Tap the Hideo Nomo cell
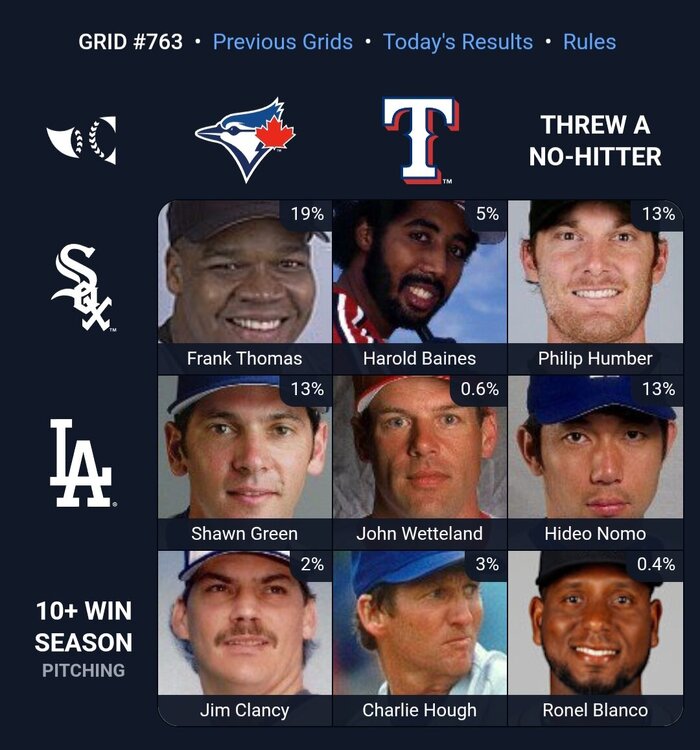Image resolution: width=700 pixels, height=750 pixels. (x=595, y=461)
